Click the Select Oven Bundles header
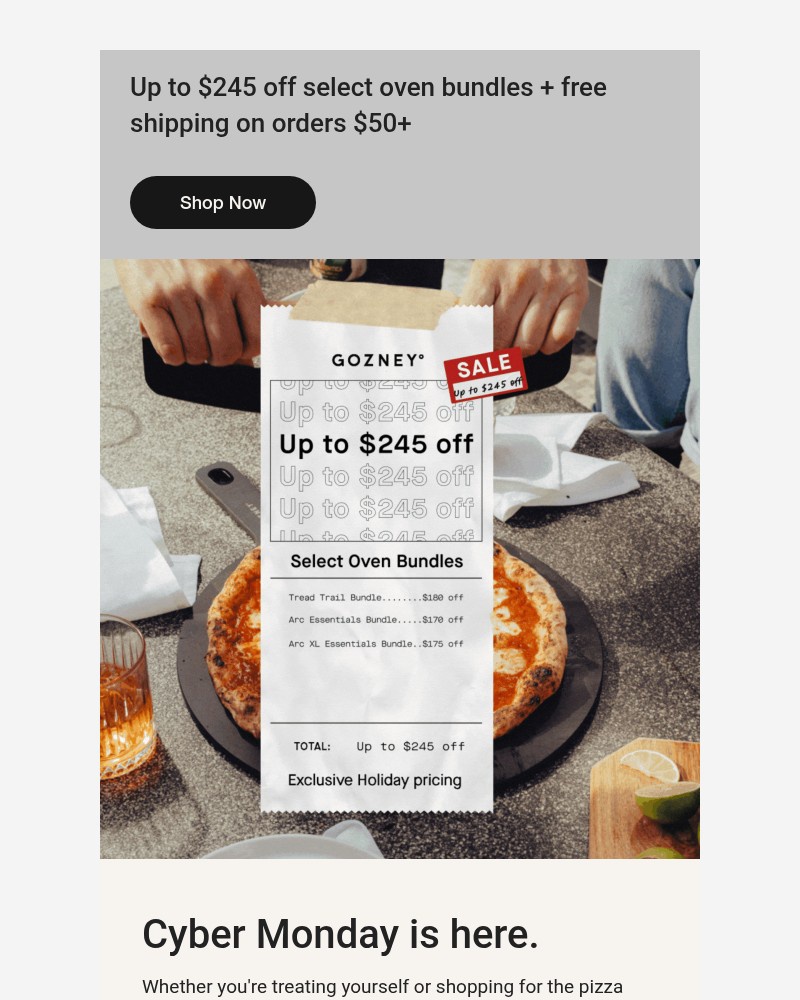 tap(377, 561)
